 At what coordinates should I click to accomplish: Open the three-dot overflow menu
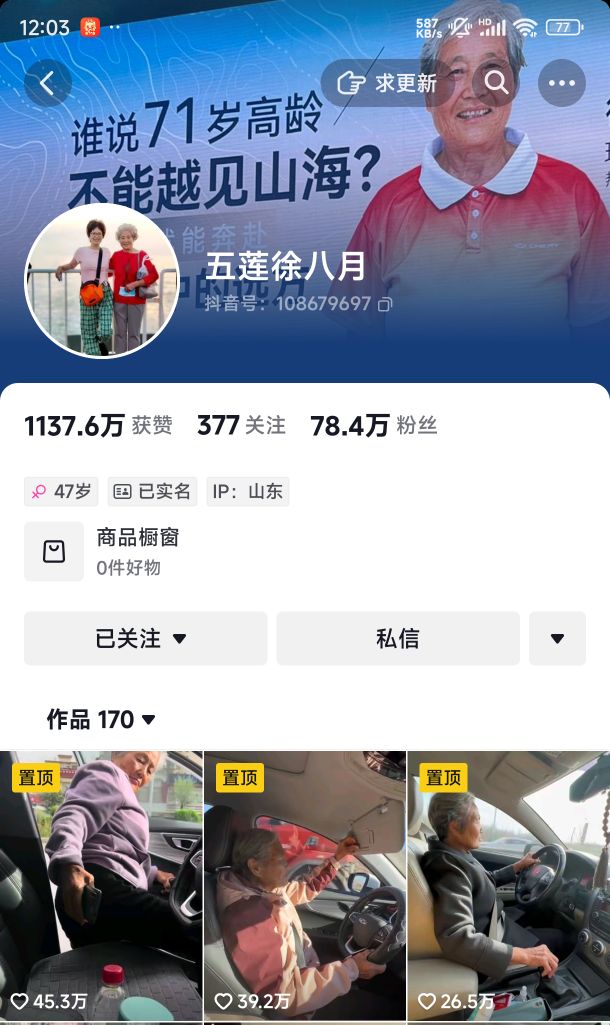[x=562, y=83]
